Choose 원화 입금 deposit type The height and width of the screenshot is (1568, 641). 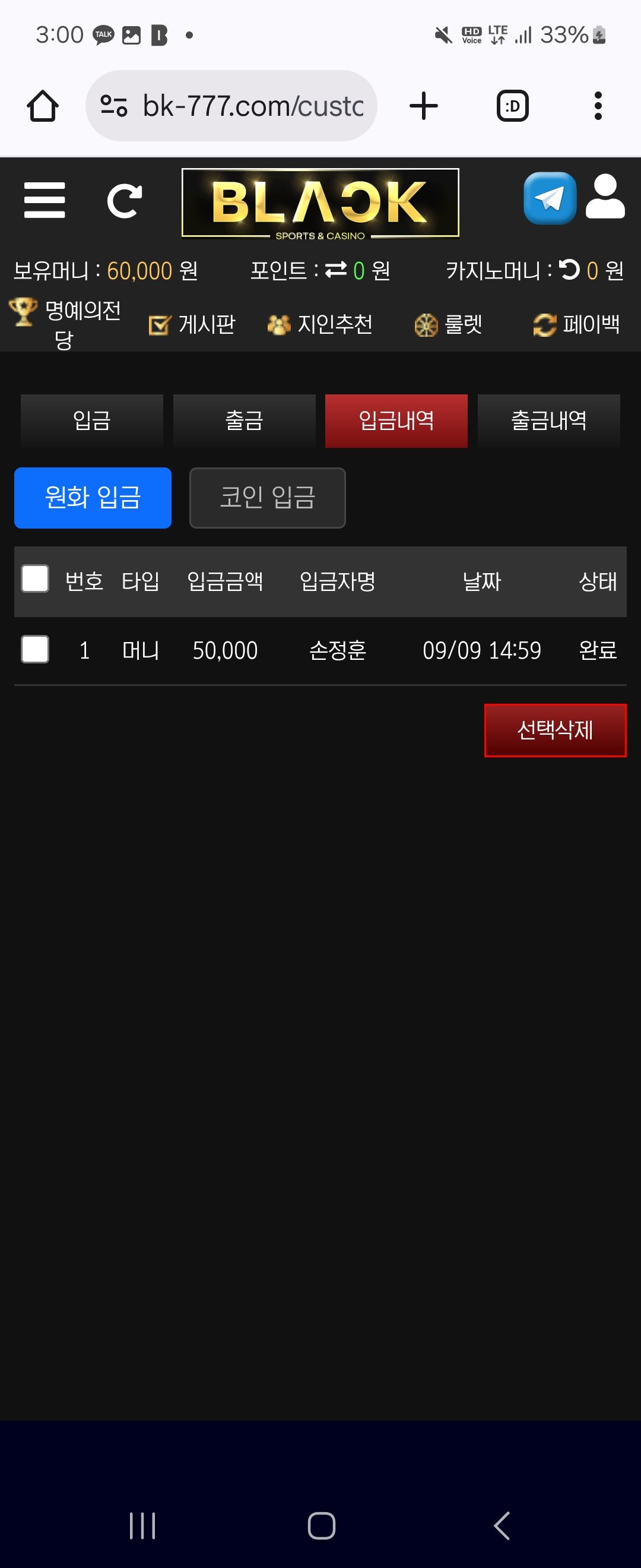[93, 497]
